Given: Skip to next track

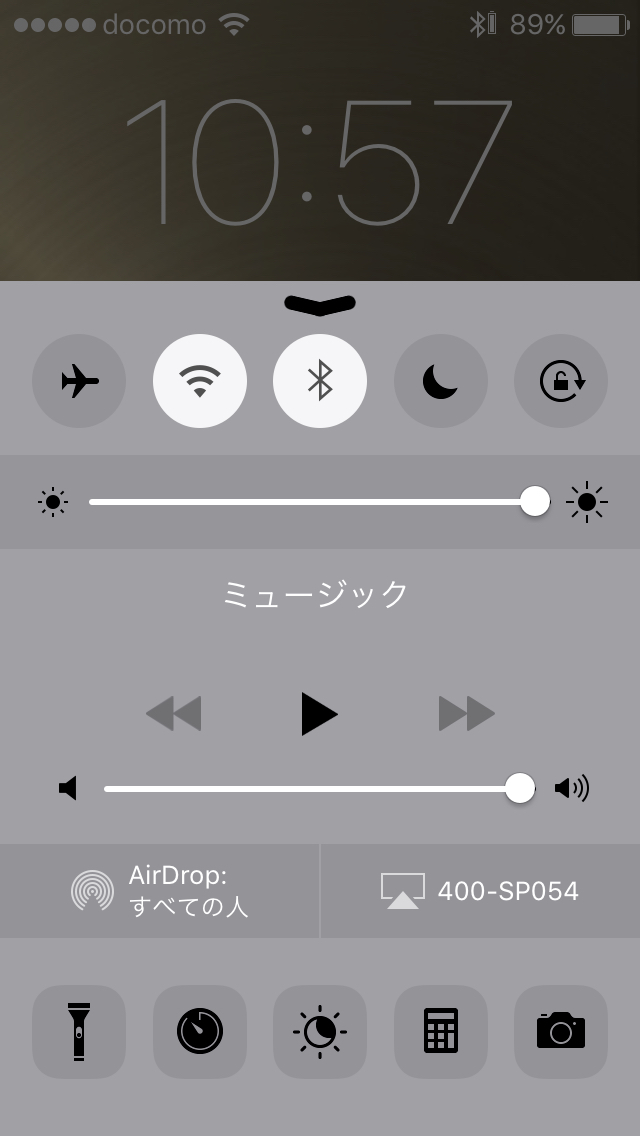Looking at the screenshot, I should [x=466, y=714].
